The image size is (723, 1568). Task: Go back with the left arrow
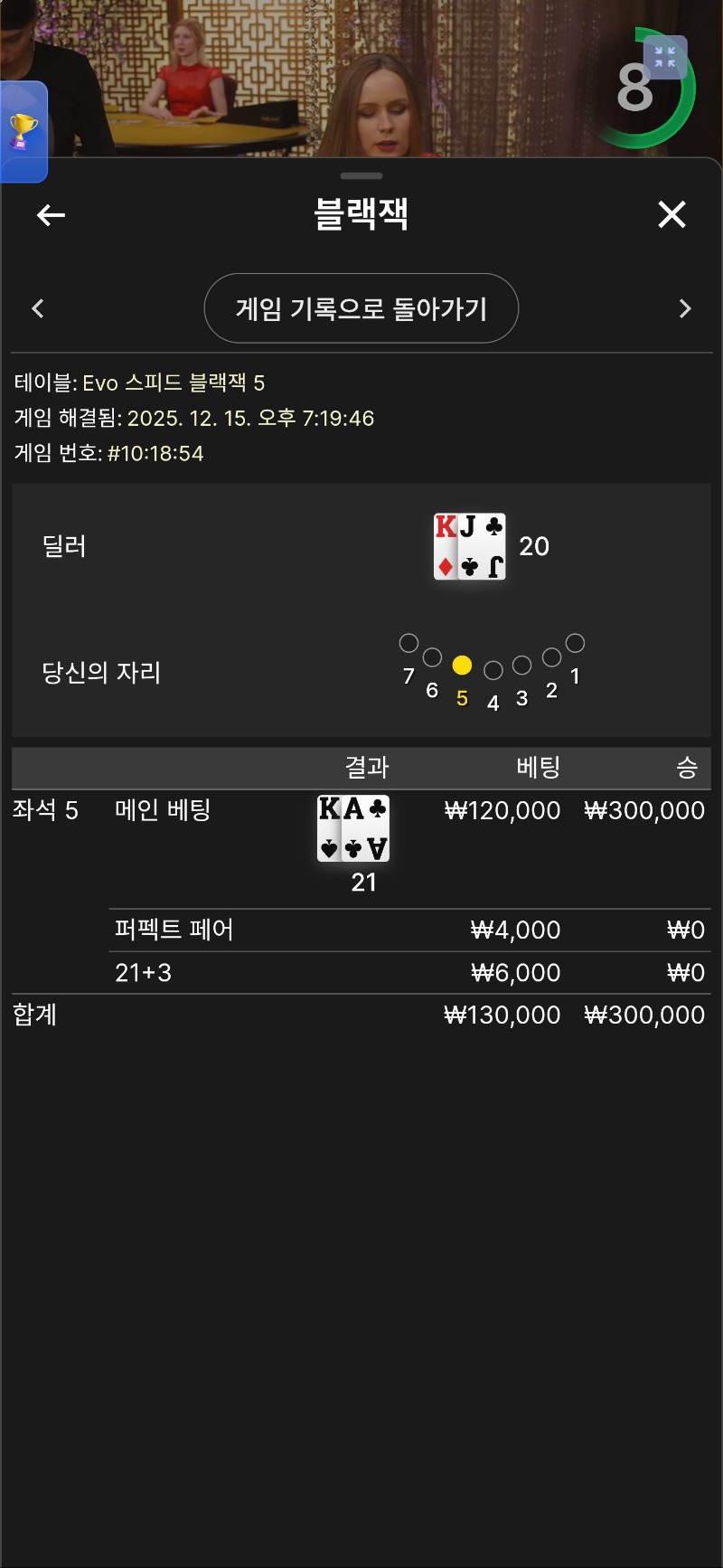(x=51, y=214)
